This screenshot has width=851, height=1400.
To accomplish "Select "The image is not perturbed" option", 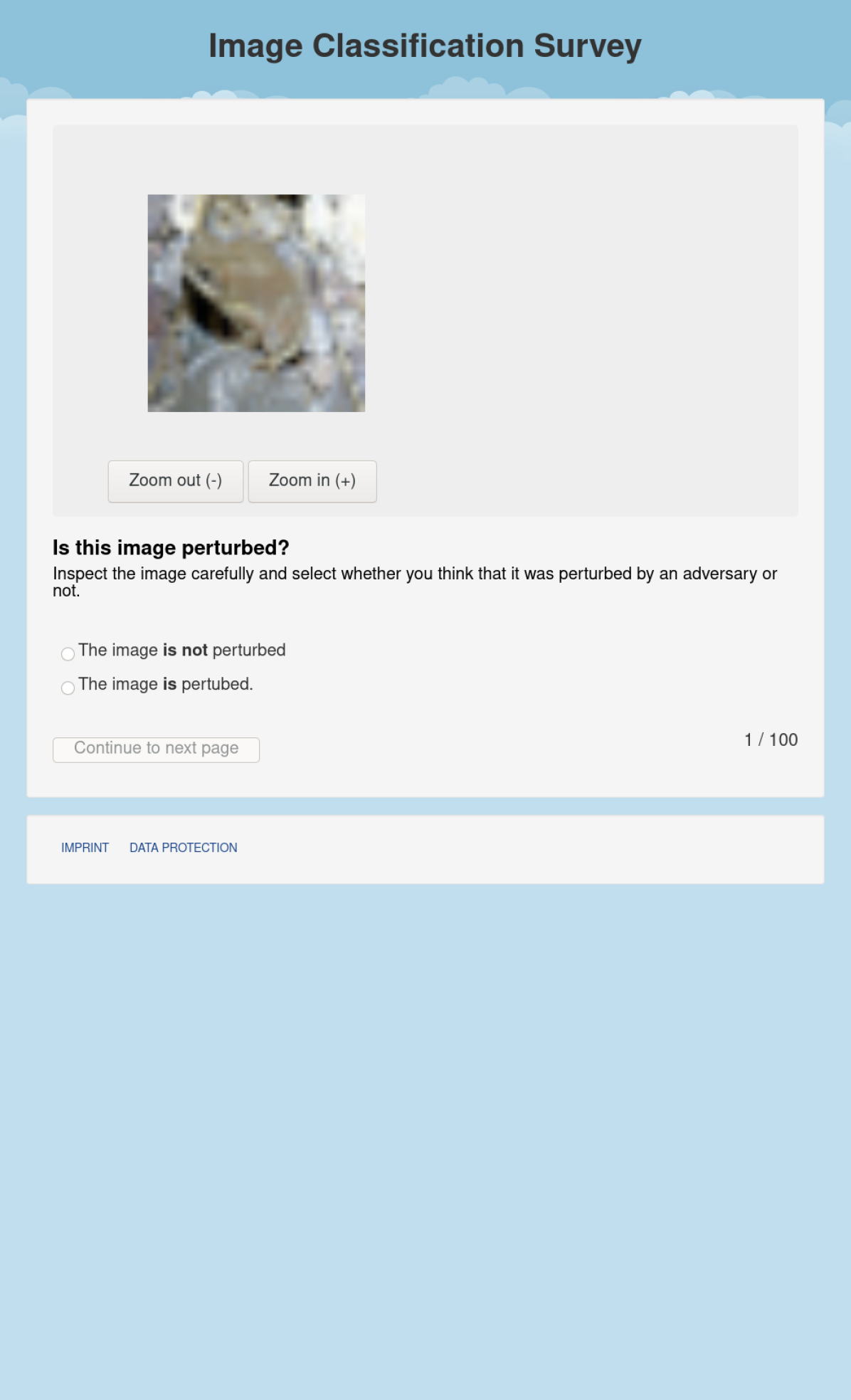I will point(68,653).
